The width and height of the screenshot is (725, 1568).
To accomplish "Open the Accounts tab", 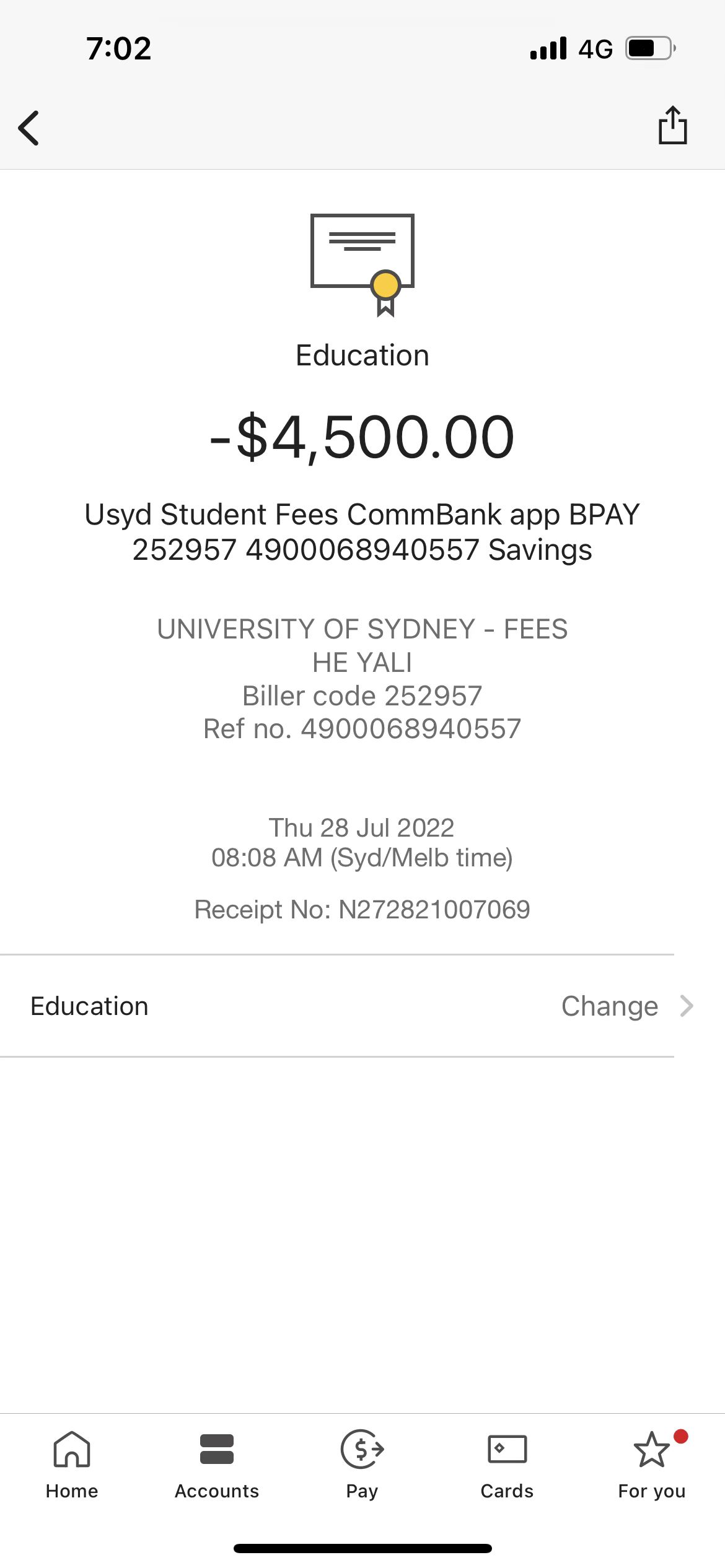I will pyautogui.click(x=217, y=1465).
